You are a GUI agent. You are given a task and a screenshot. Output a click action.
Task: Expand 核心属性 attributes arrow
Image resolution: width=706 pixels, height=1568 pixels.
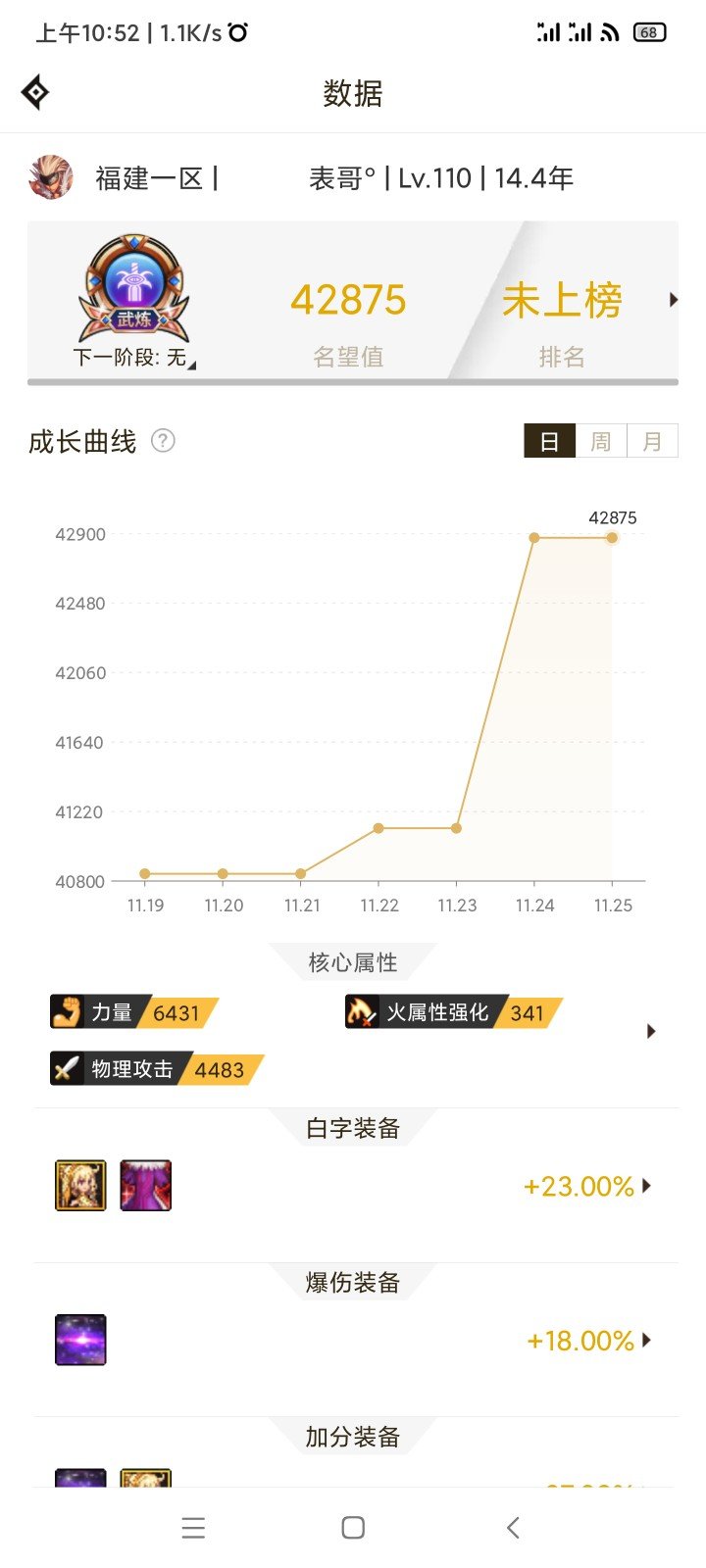click(x=651, y=1031)
